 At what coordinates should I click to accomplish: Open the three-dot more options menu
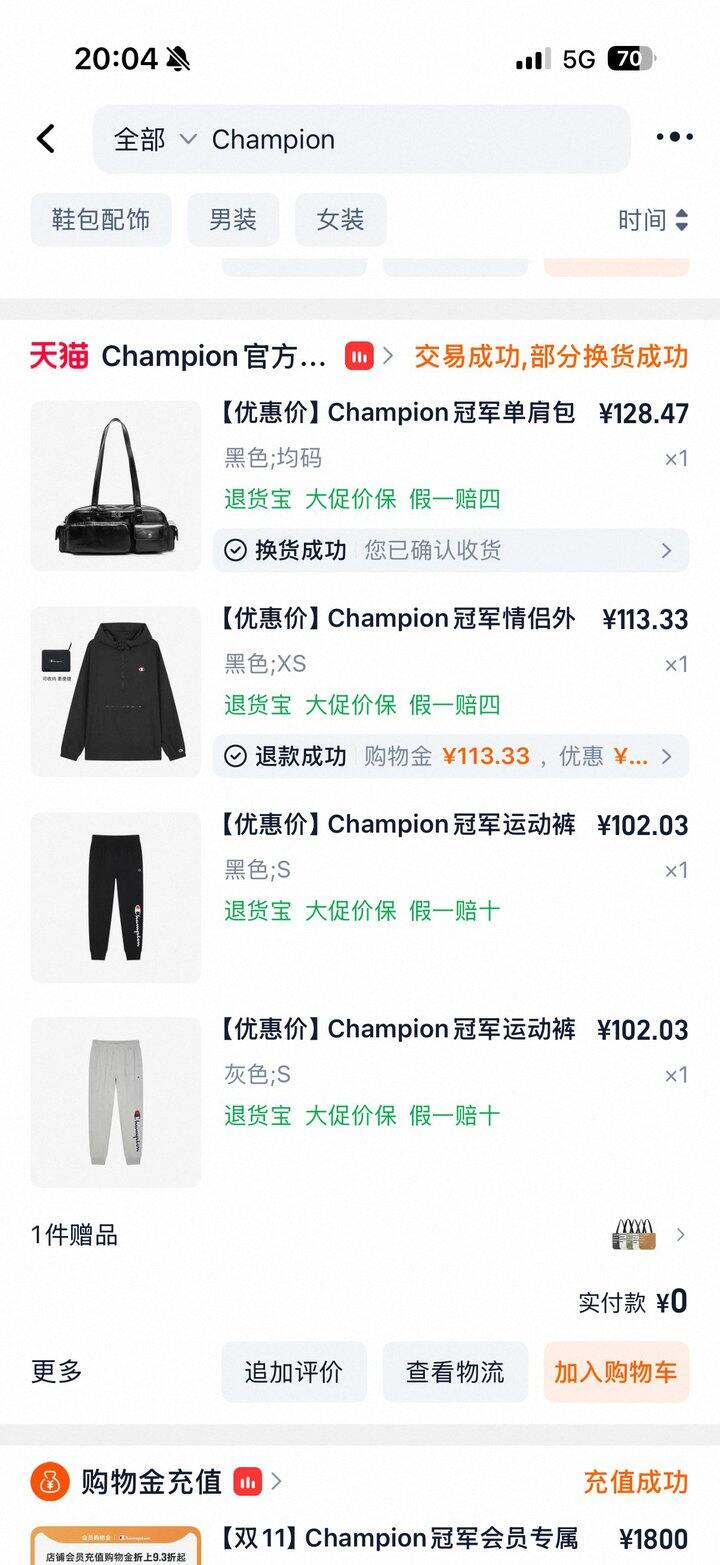click(674, 138)
